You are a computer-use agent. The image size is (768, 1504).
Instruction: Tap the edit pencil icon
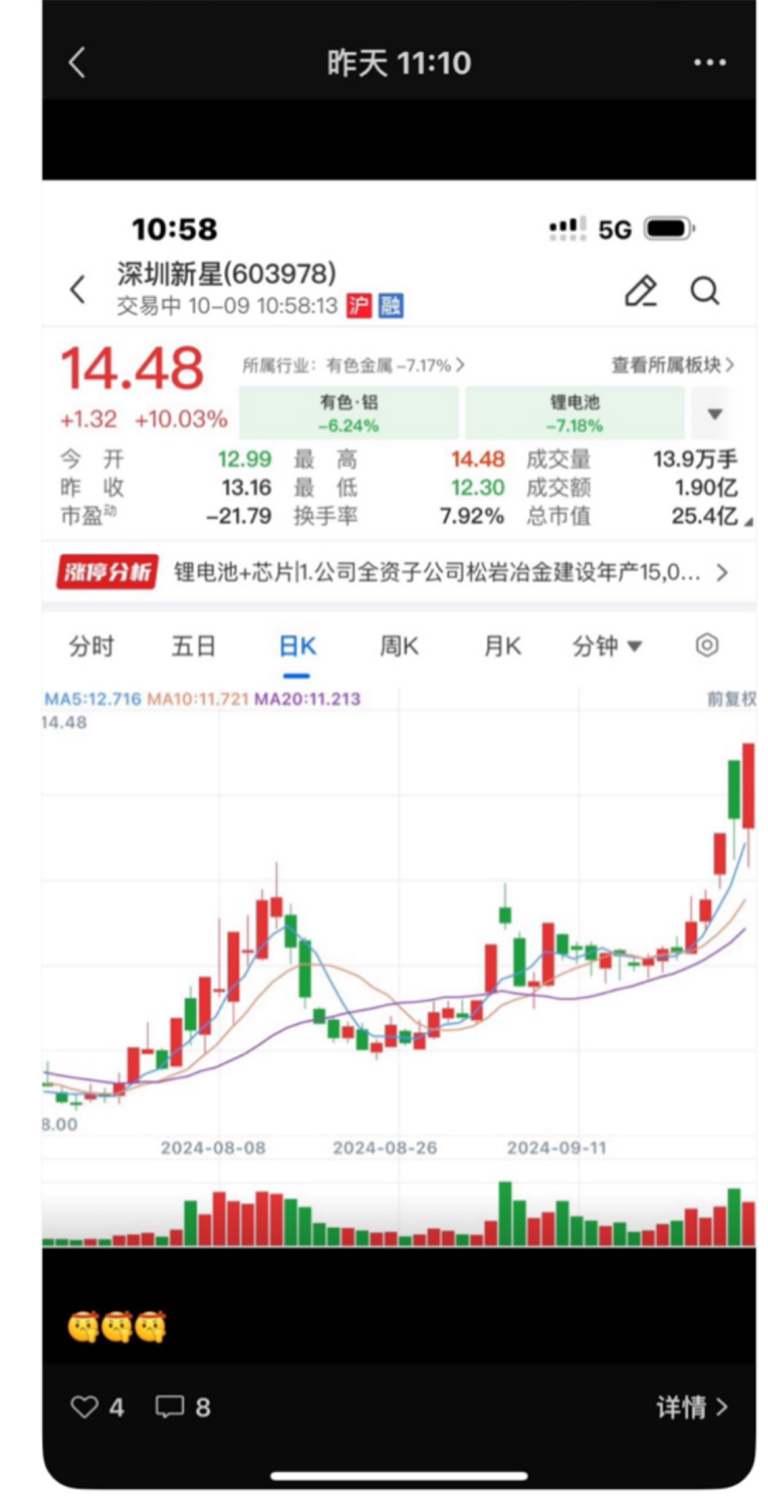click(642, 291)
